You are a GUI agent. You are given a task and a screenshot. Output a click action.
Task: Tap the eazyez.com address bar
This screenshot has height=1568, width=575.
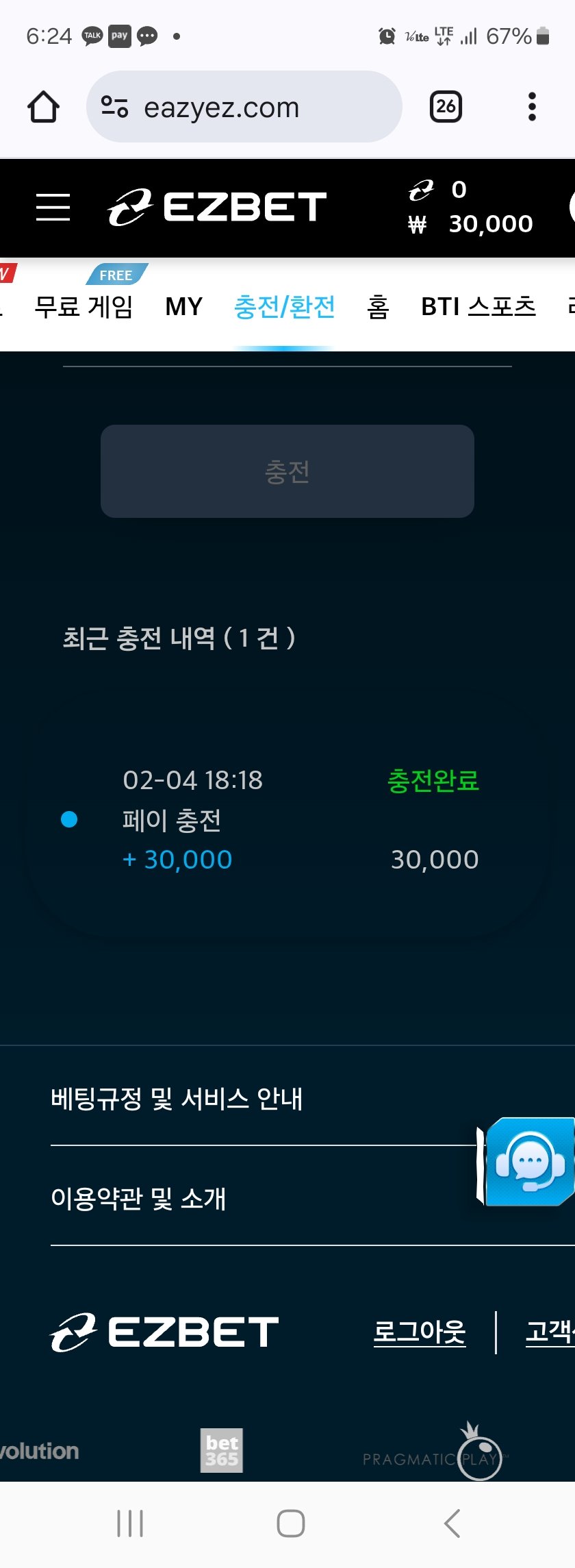pyautogui.click(x=243, y=108)
